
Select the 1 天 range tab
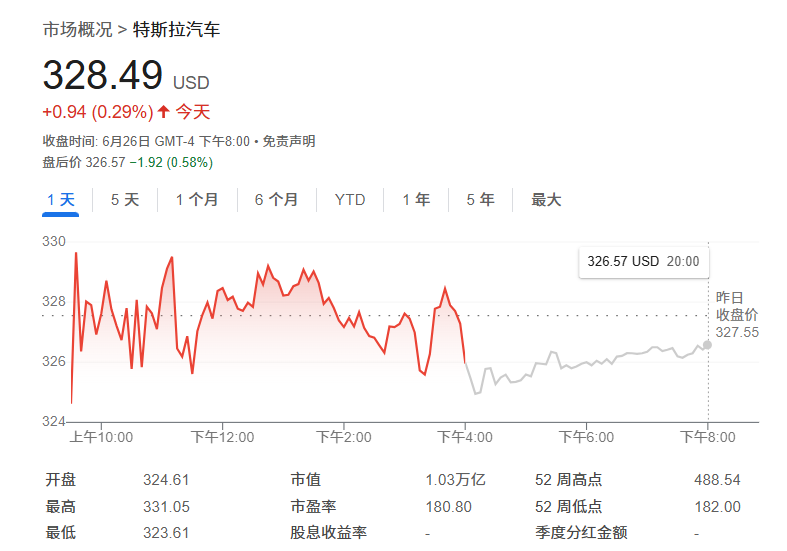click(x=61, y=200)
